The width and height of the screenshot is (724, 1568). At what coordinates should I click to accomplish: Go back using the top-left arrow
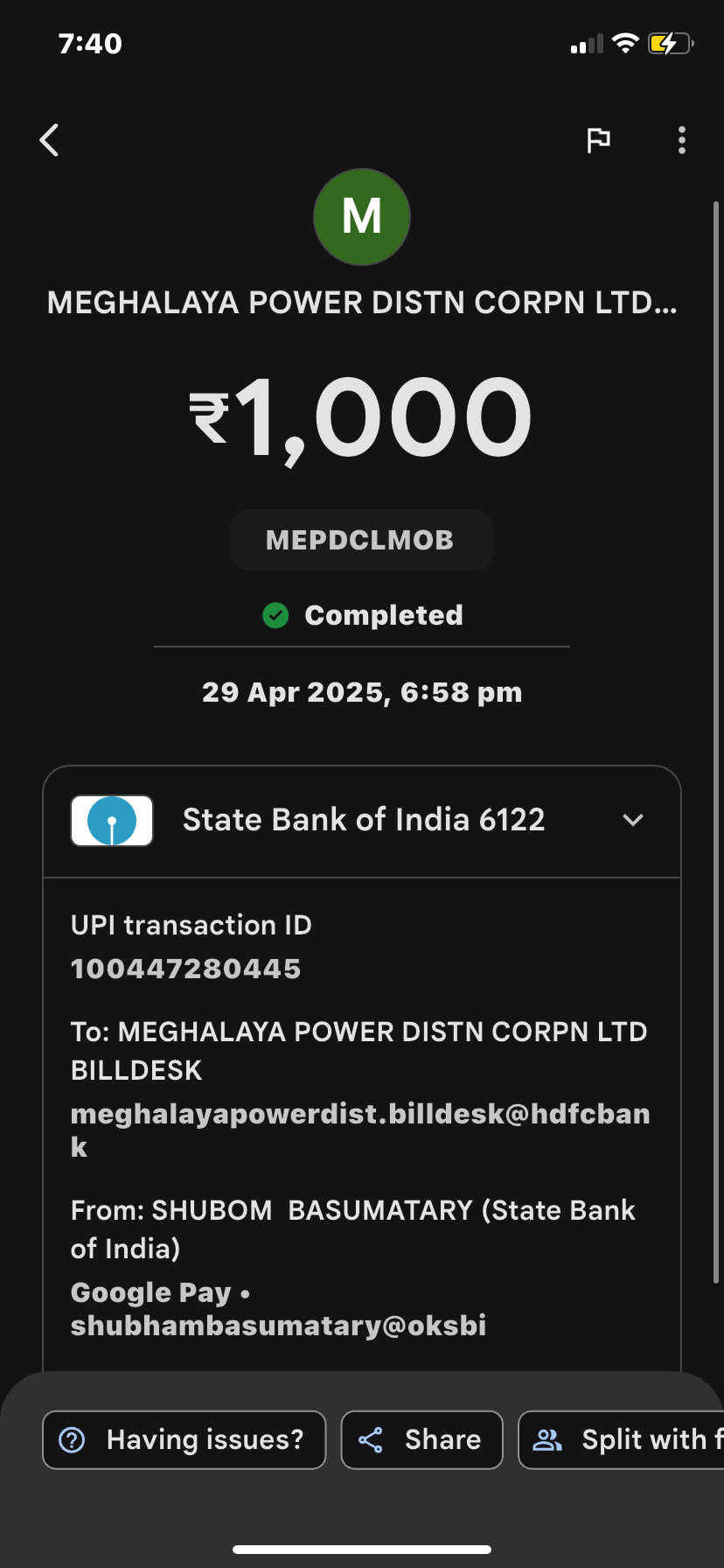click(50, 140)
